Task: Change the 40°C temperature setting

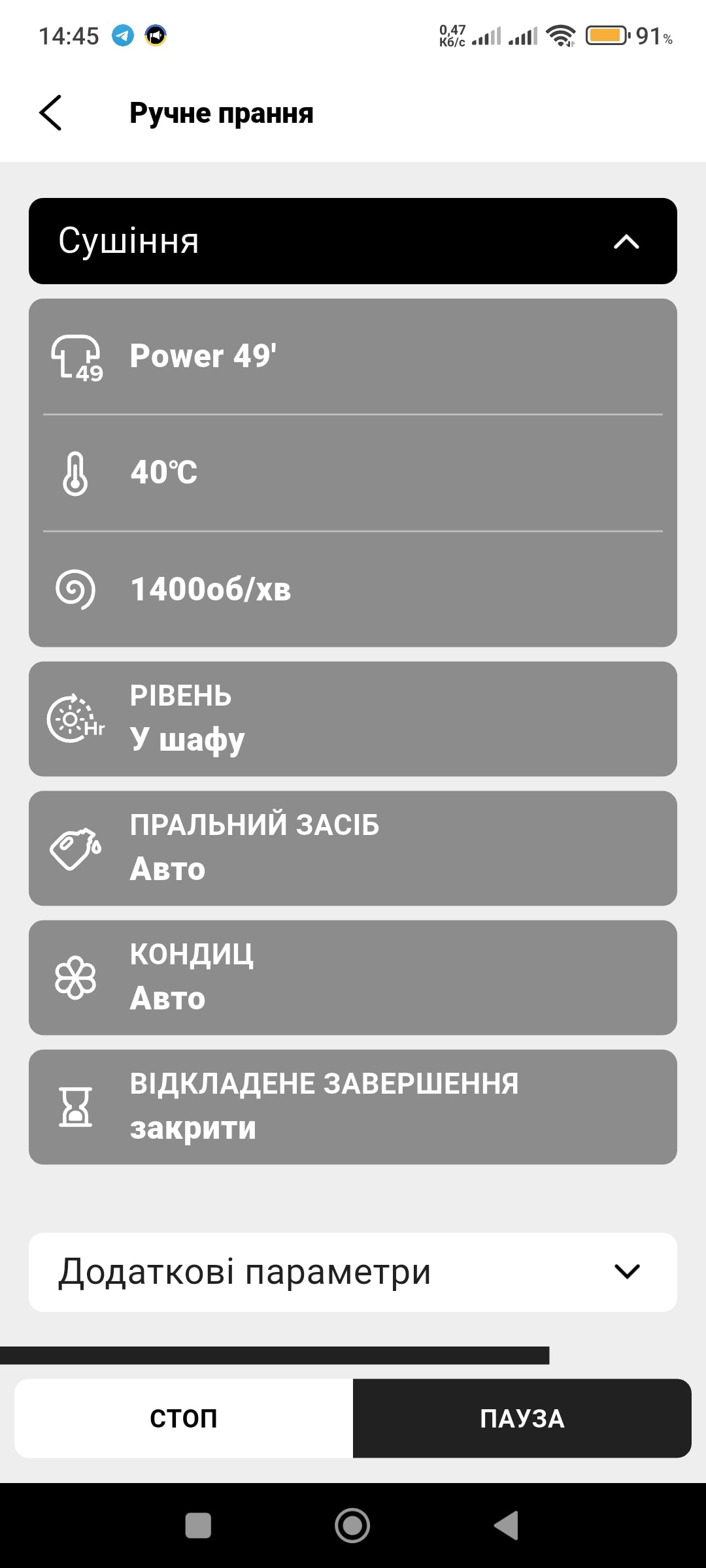Action: point(353,472)
